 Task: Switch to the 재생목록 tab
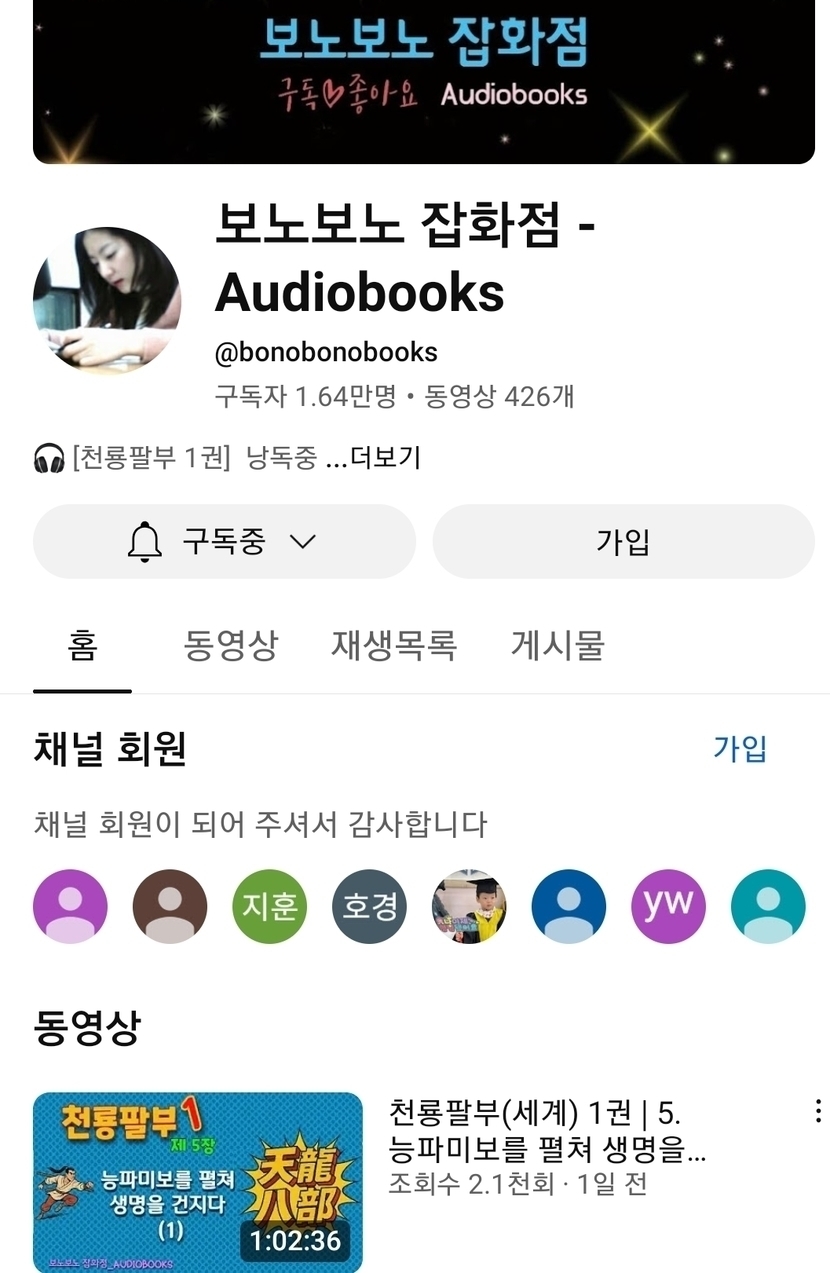(393, 646)
